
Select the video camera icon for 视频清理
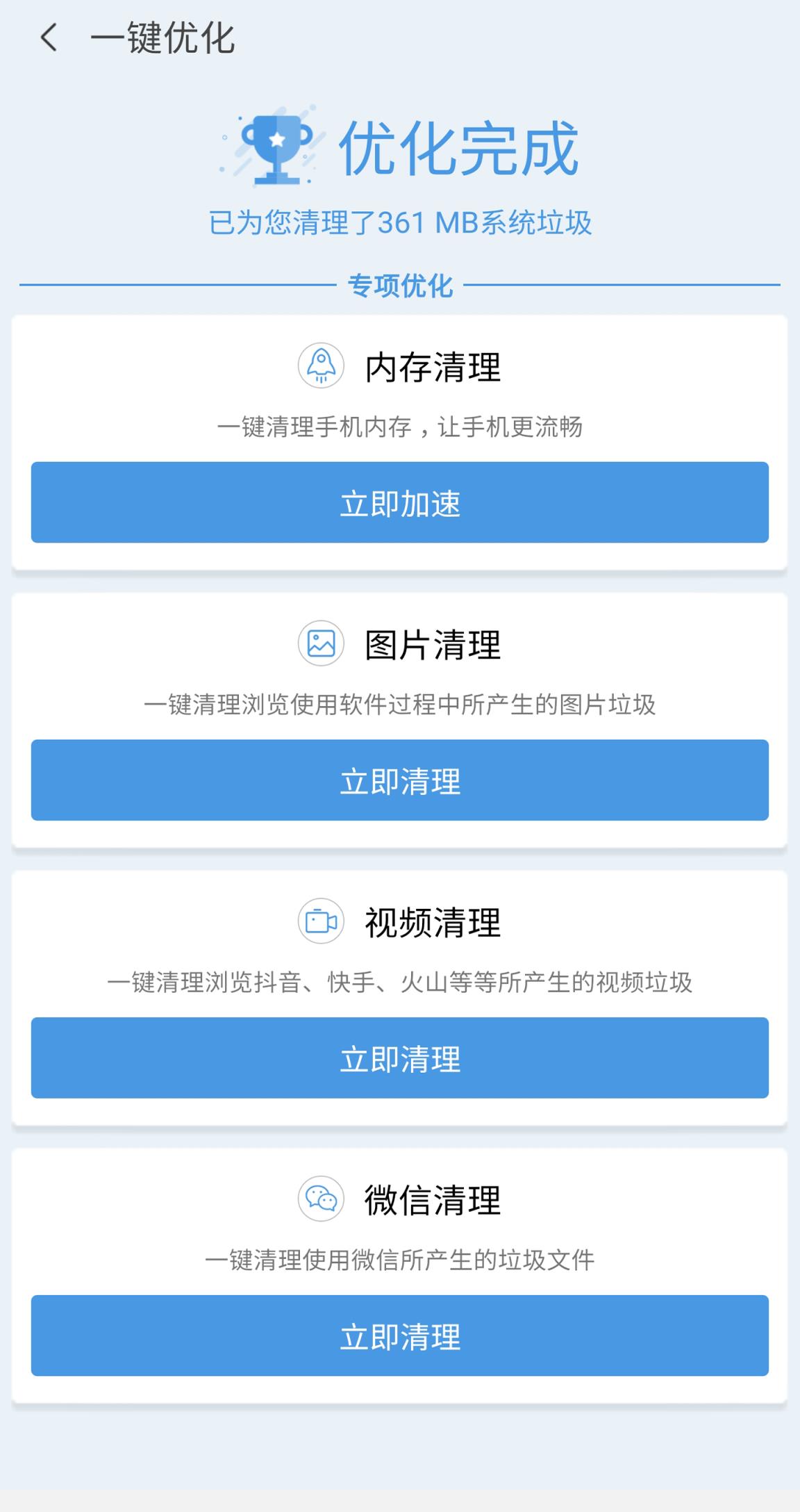319,922
